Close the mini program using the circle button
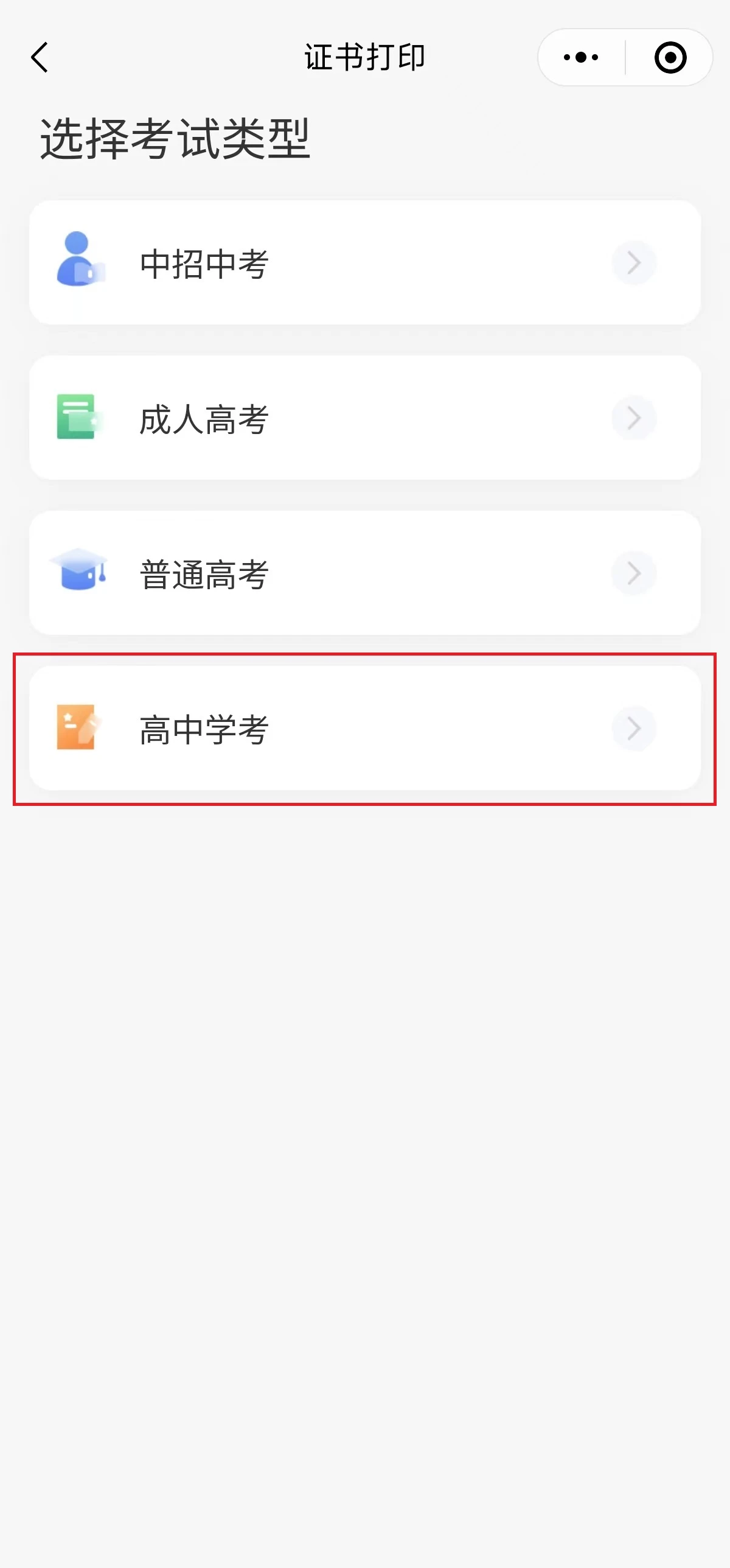The height and width of the screenshot is (1568, 730). point(670,57)
